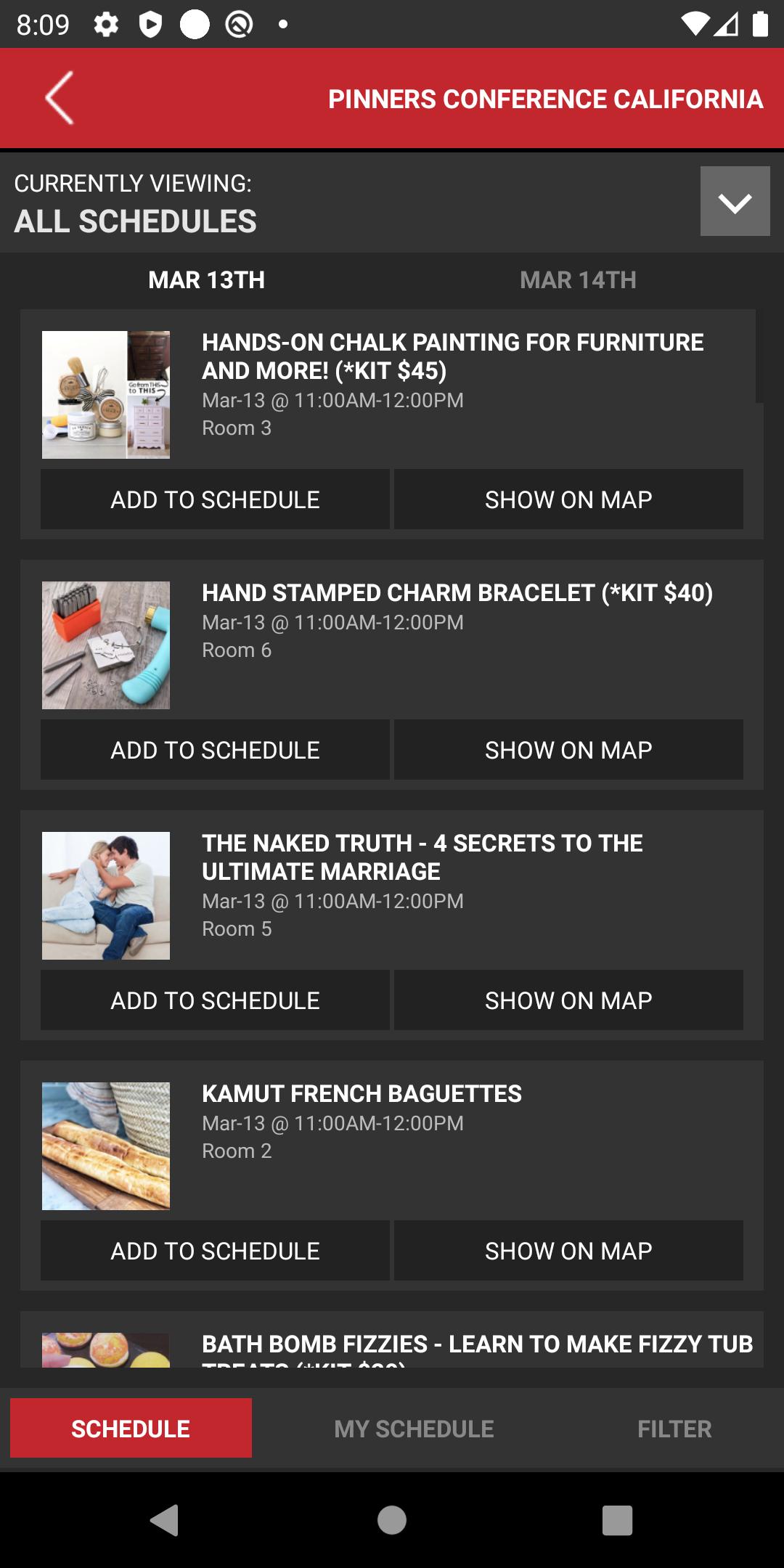Open the Kamut French Baguettes class details
Viewport: 784px width, 1568px height.
pyautogui.click(x=362, y=1094)
